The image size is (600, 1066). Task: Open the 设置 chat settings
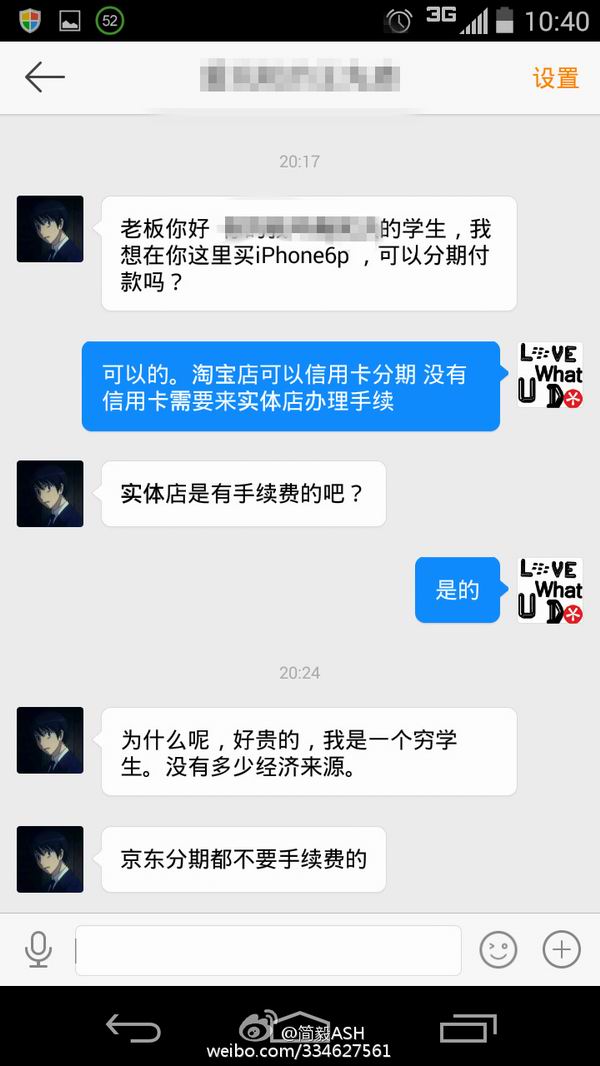556,78
